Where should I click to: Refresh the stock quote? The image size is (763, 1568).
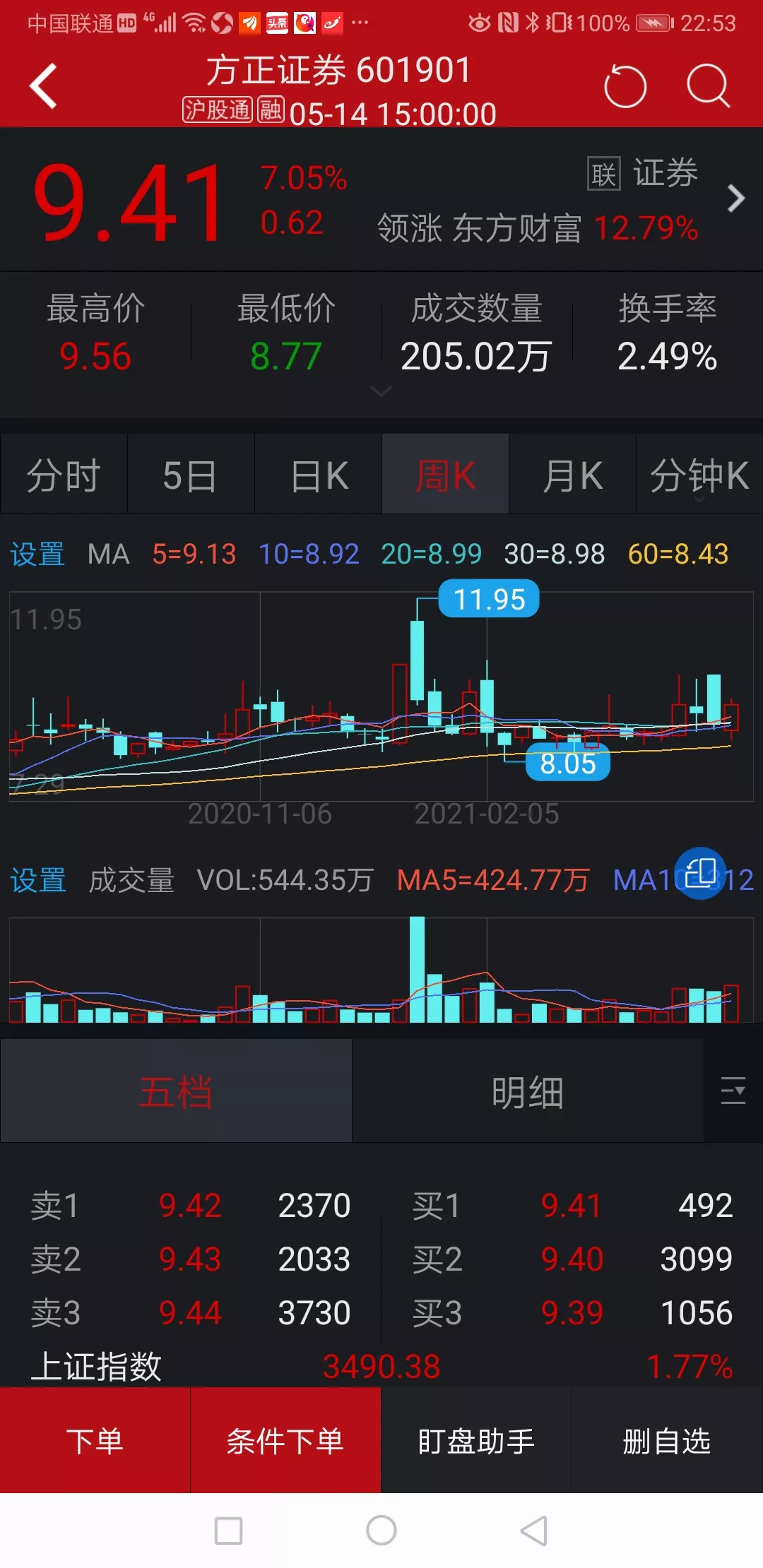coord(625,87)
